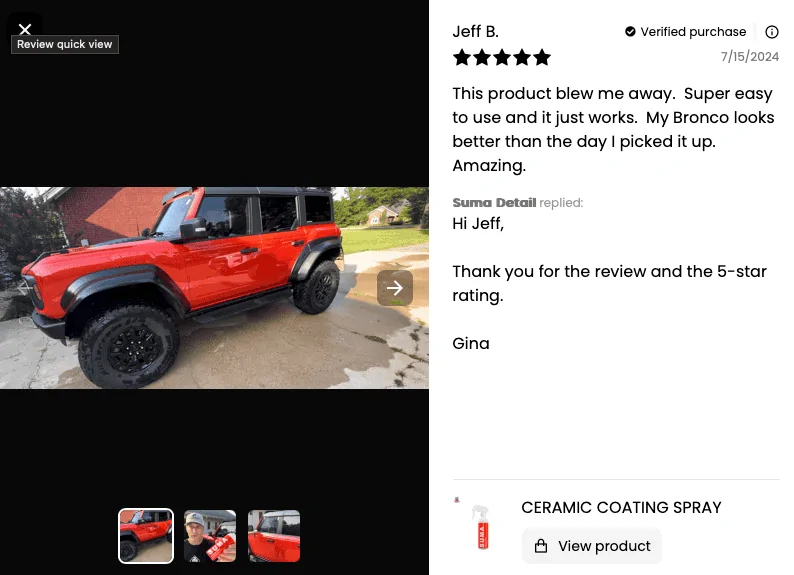Close the review quick view
Image resolution: width=794 pixels, height=575 pixels.
(x=25, y=29)
